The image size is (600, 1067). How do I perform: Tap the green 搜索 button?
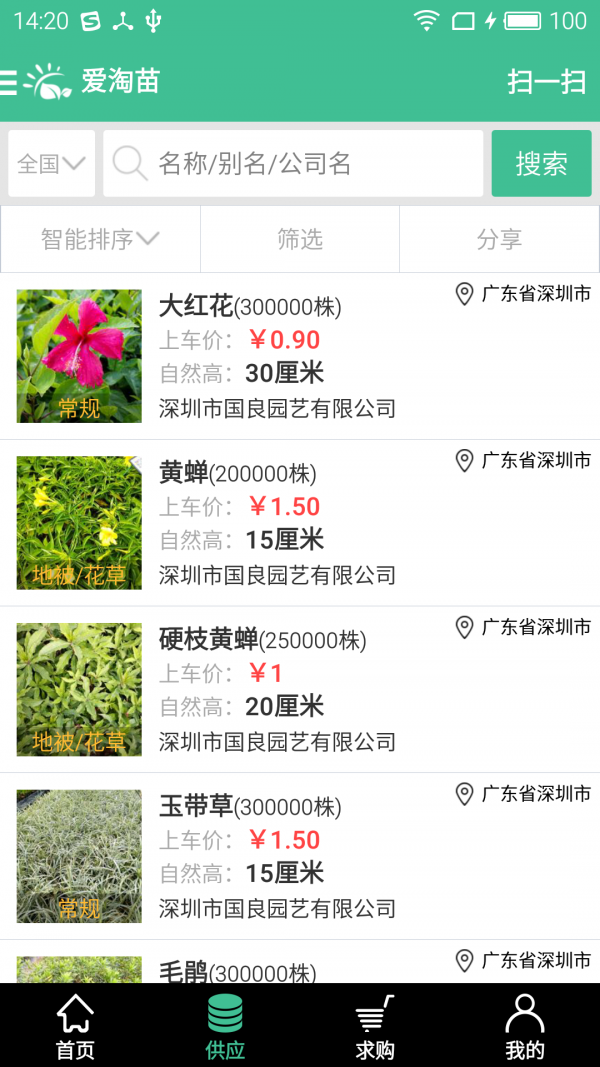click(x=541, y=164)
